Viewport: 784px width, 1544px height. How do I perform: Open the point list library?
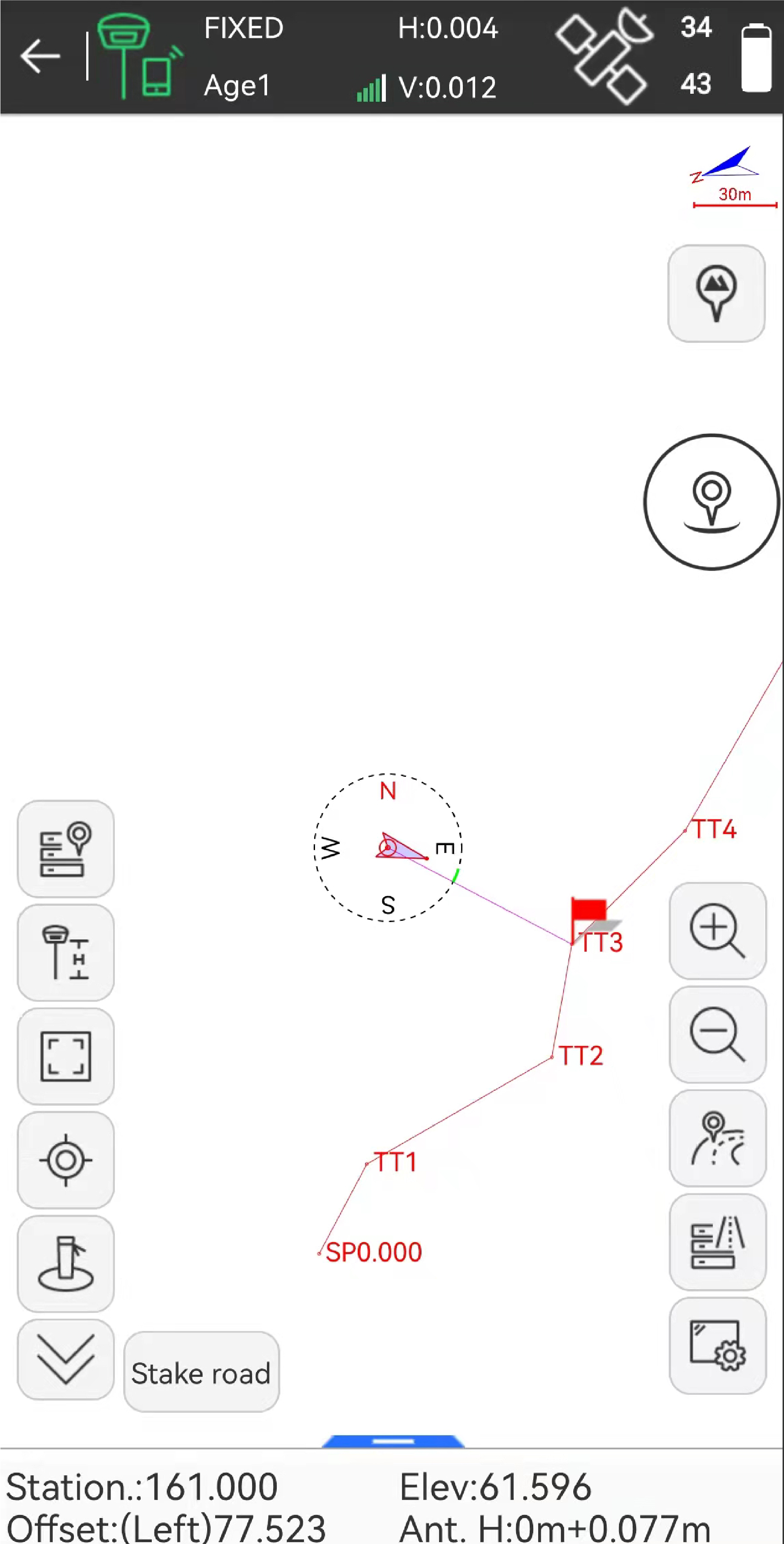[66, 848]
